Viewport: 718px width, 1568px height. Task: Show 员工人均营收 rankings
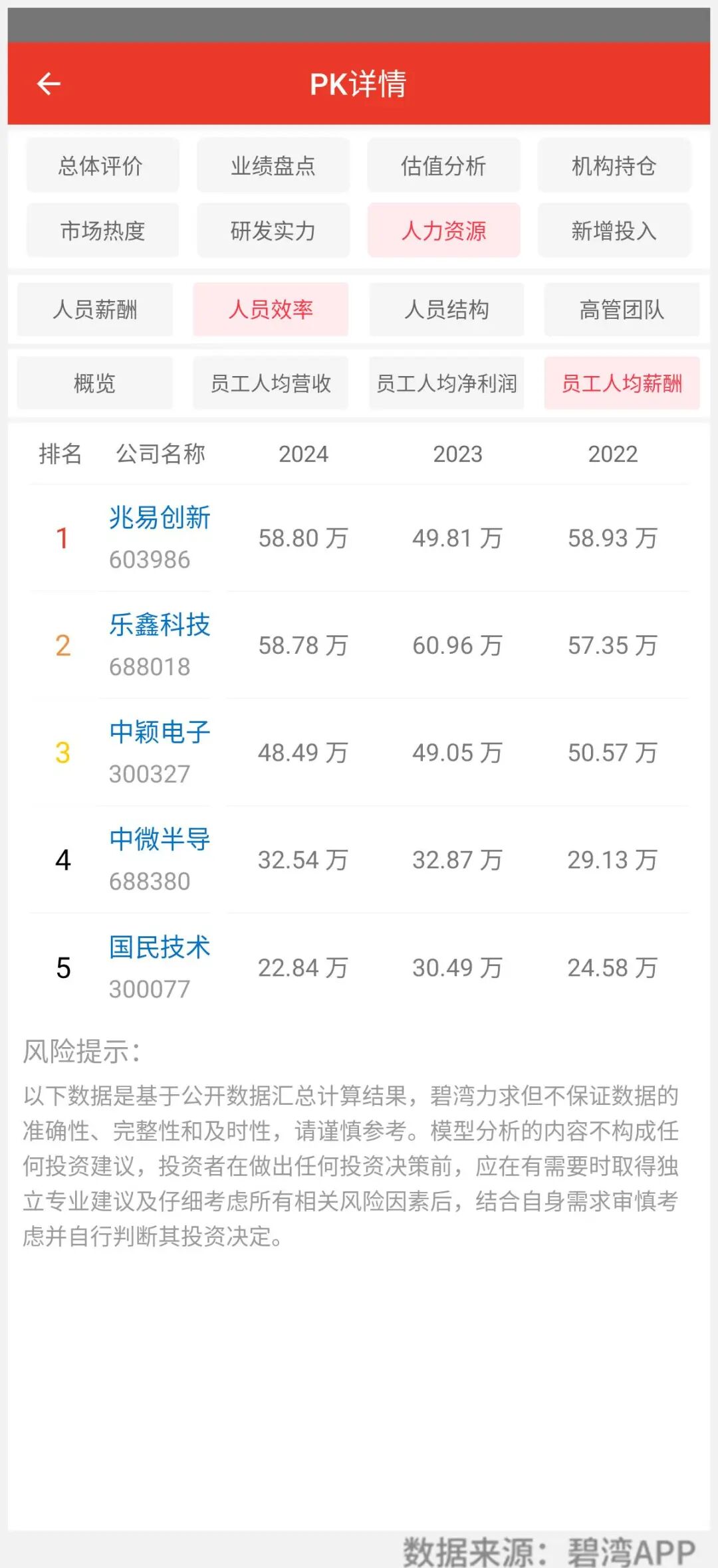[270, 383]
